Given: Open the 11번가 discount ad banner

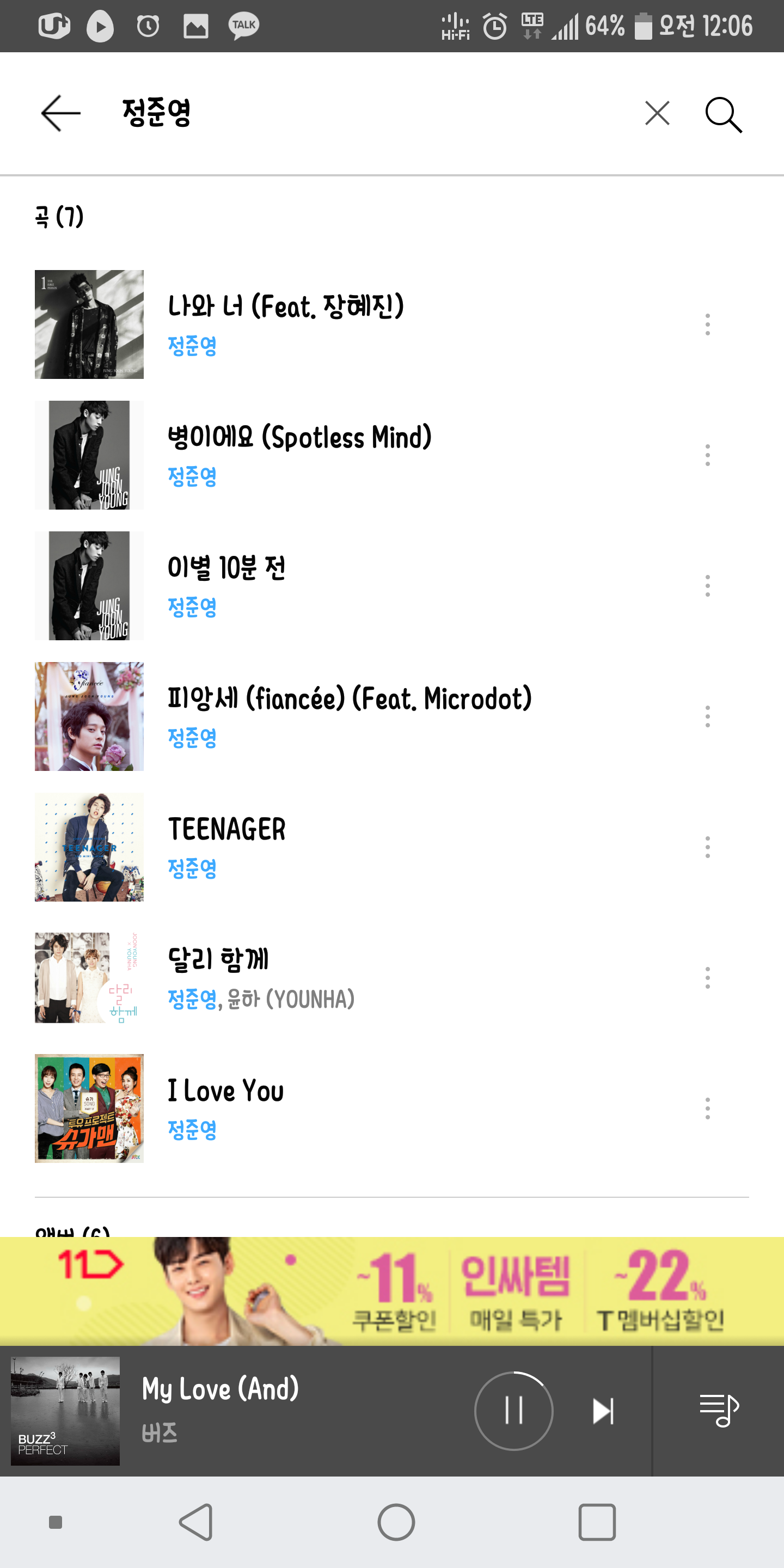Looking at the screenshot, I should 392,1290.
